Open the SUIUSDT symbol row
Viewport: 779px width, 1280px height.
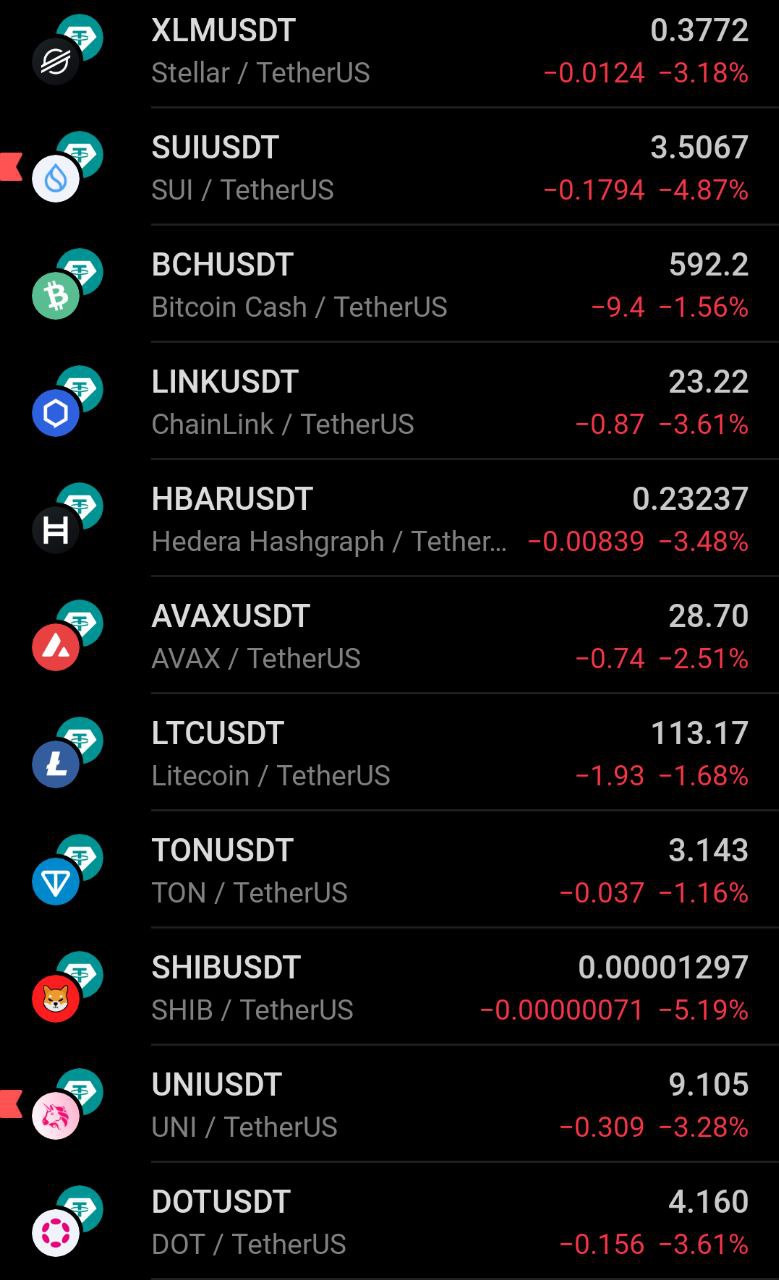coord(389,167)
